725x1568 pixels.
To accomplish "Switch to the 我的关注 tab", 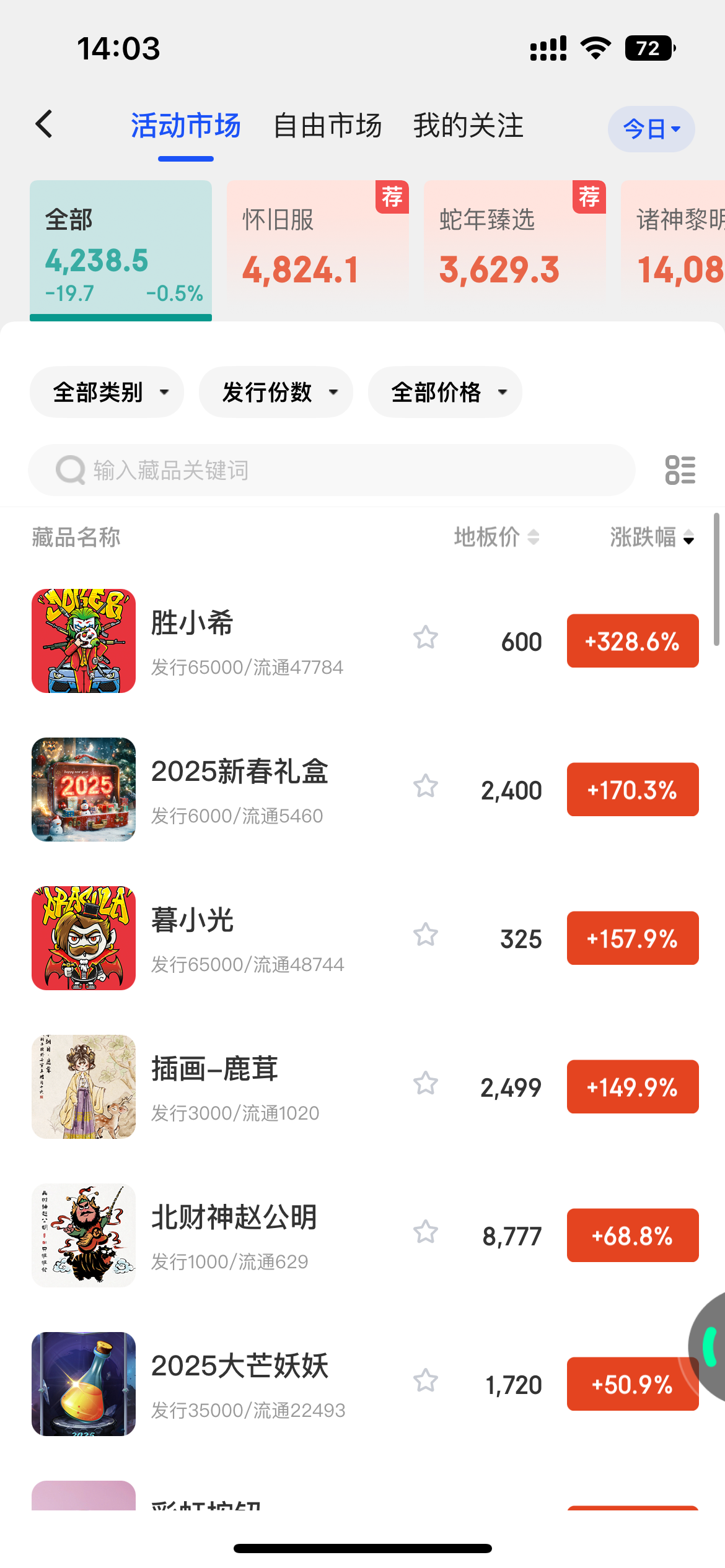I will 468,126.
